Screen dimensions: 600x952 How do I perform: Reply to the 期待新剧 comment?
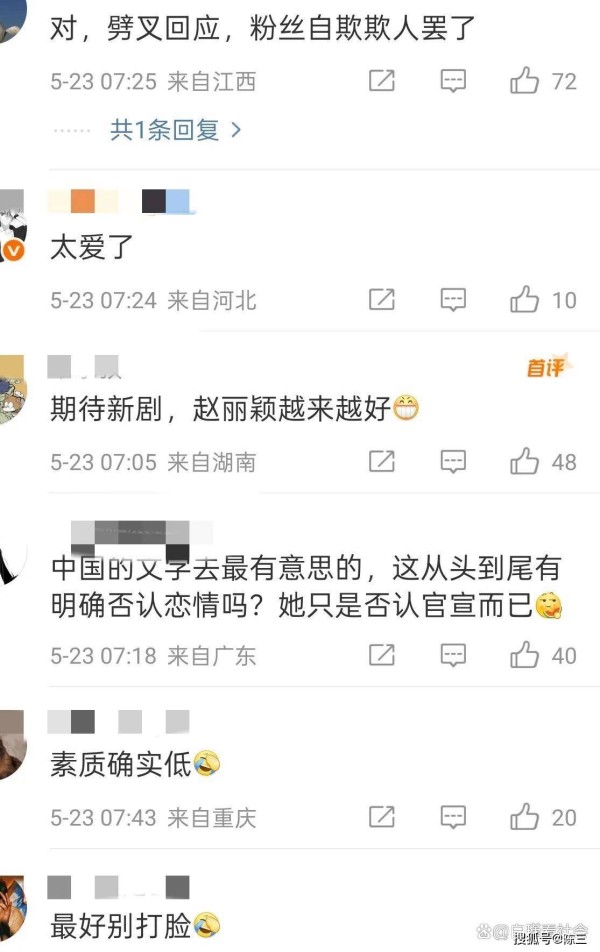(454, 461)
